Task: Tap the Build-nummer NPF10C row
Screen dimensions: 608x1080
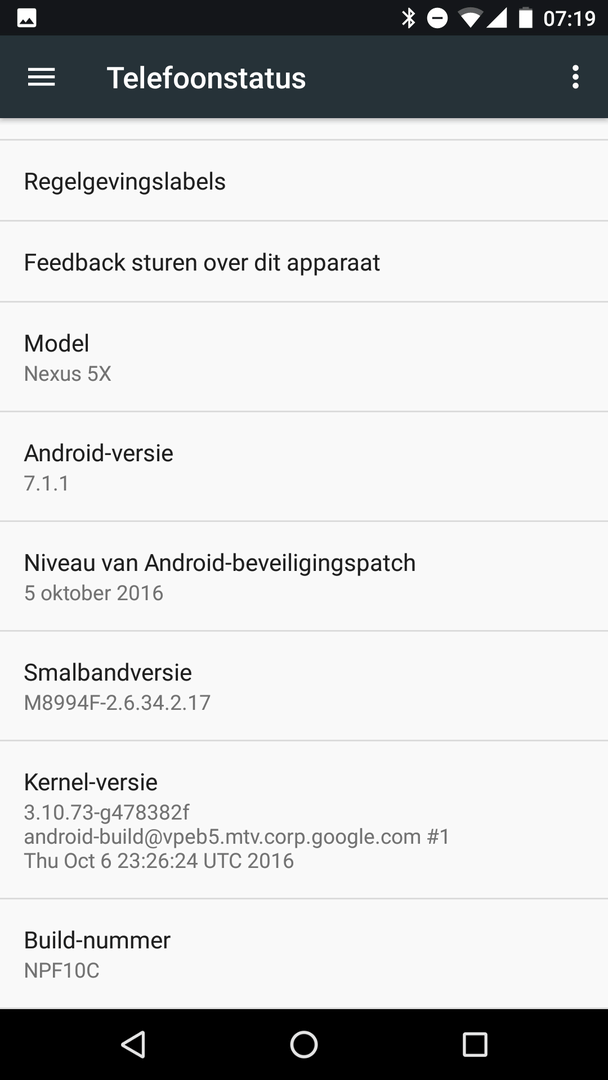Action: 304,954
